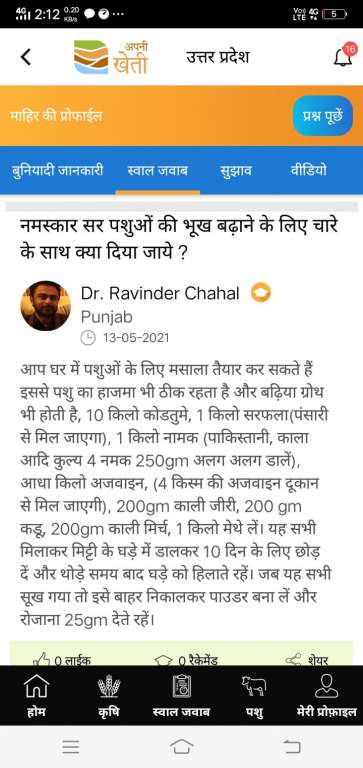Switch to the वीडियो tab
The width and height of the screenshot is (363, 768).
click(309, 171)
